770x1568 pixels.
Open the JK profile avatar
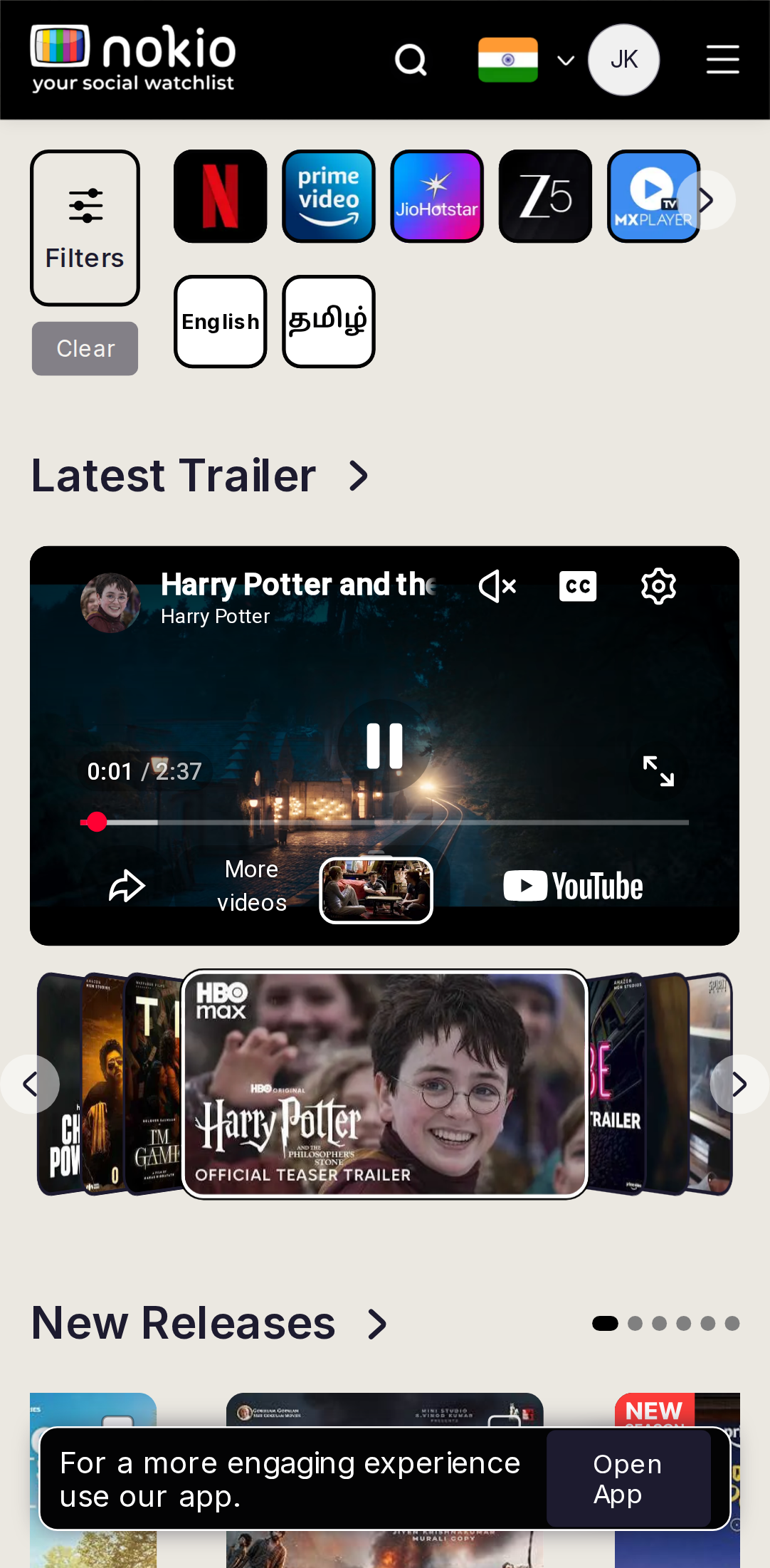pyautogui.click(x=623, y=60)
